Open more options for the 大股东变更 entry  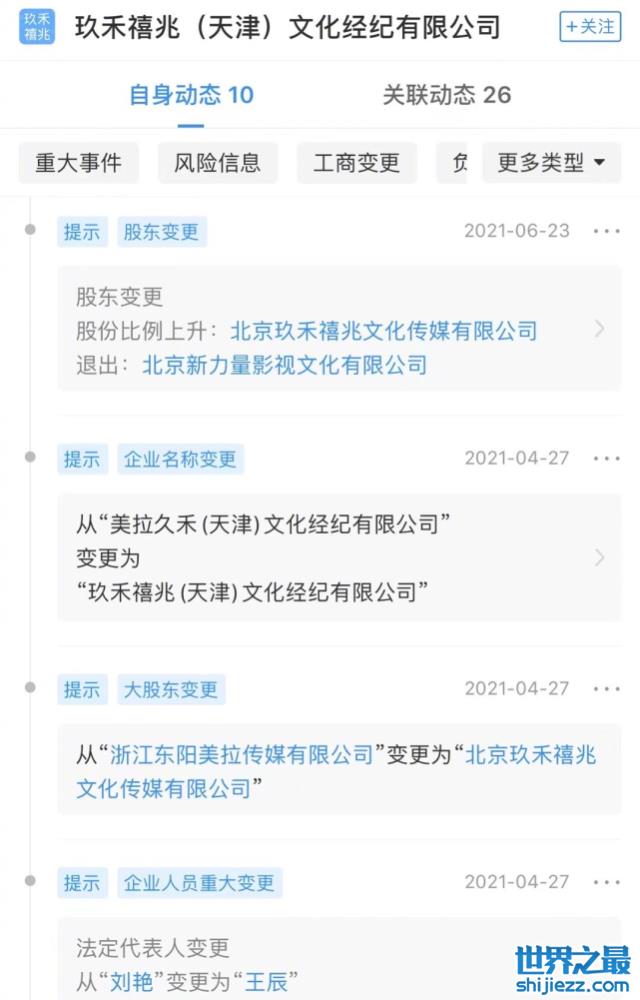[x=607, y=688]
